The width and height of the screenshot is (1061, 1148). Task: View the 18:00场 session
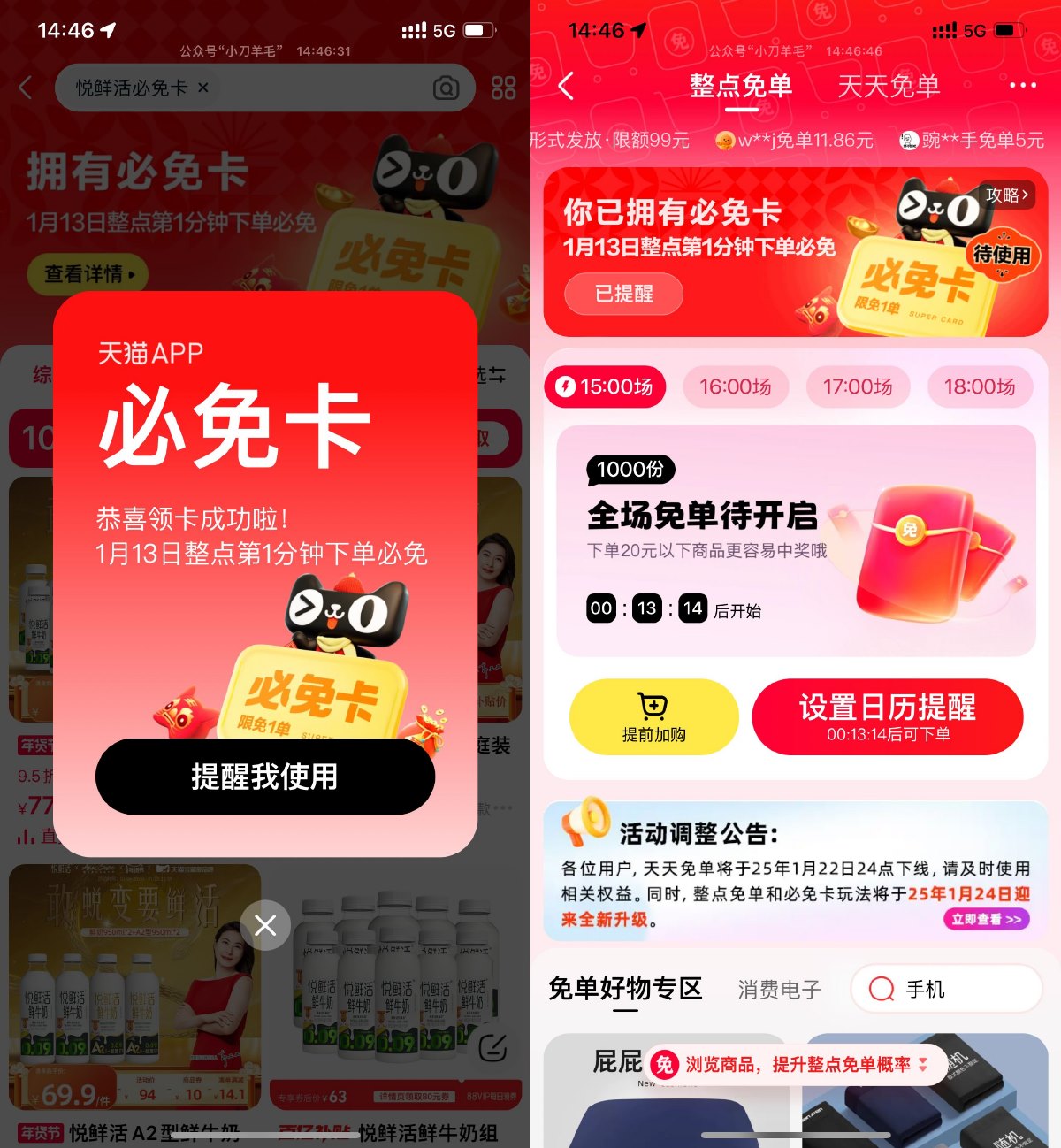pyautogui.click(x=980, y=386)
